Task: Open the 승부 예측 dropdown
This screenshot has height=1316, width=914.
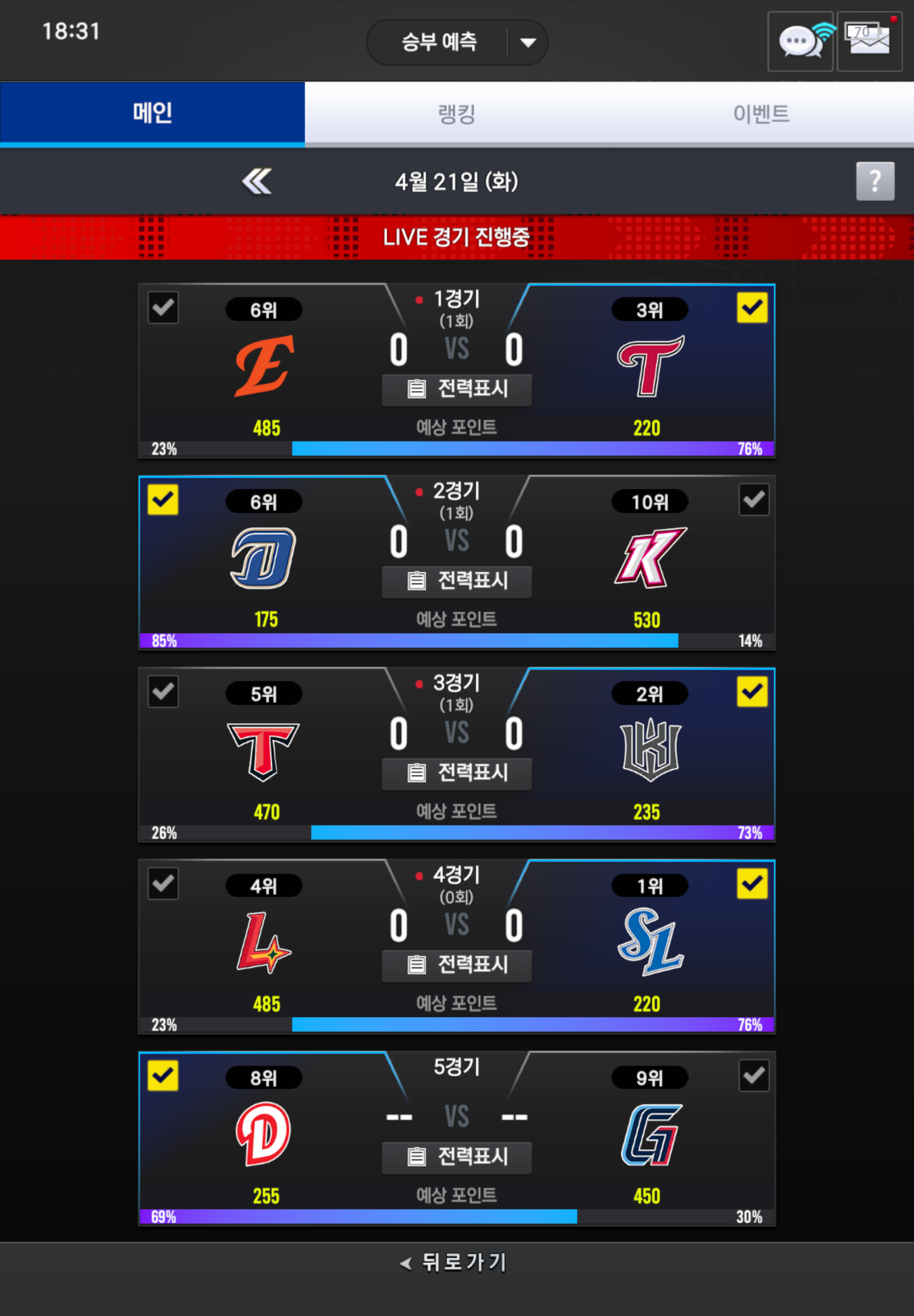Action: click(x=526, y=42)
